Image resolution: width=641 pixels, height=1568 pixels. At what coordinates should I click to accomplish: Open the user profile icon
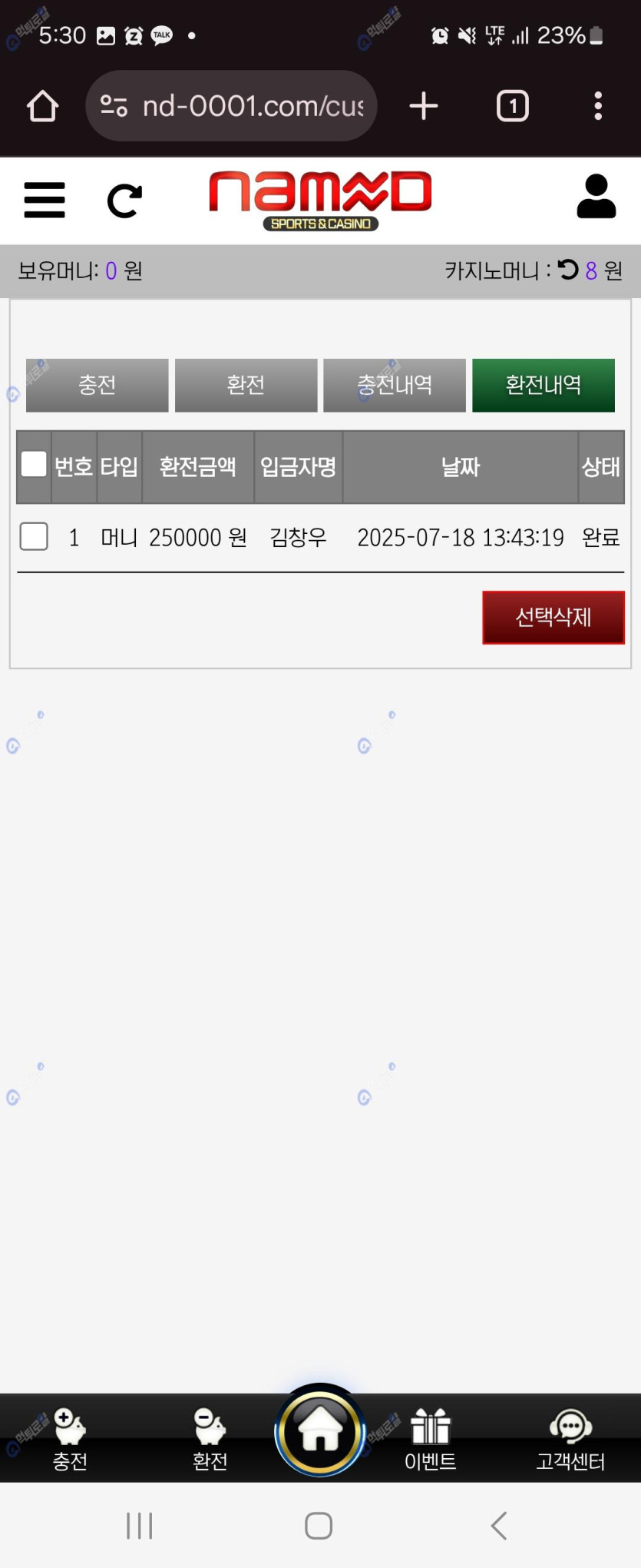pos(596,197)
